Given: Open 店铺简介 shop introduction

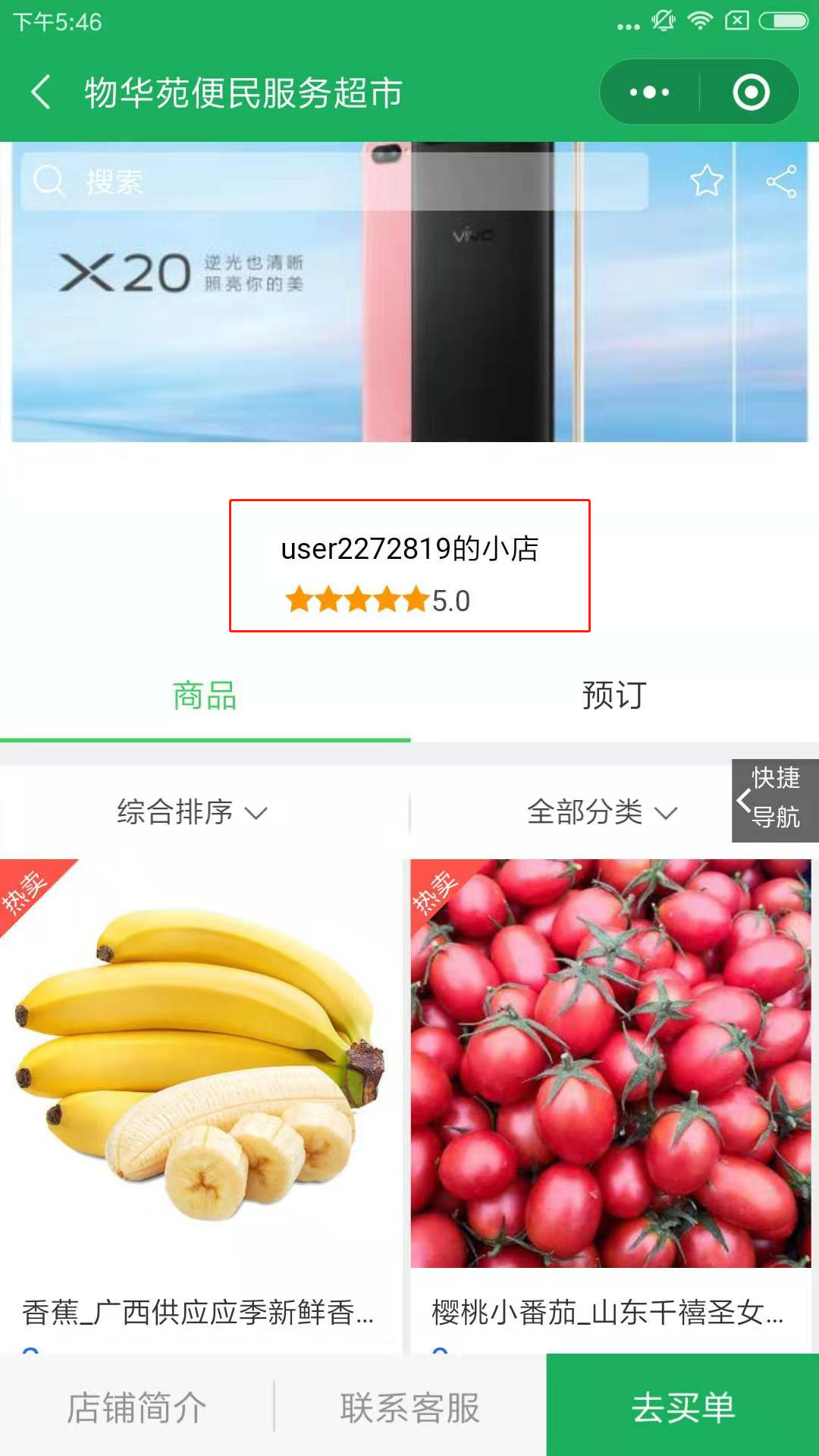Looking at the screenshot, I should 136,1407.
